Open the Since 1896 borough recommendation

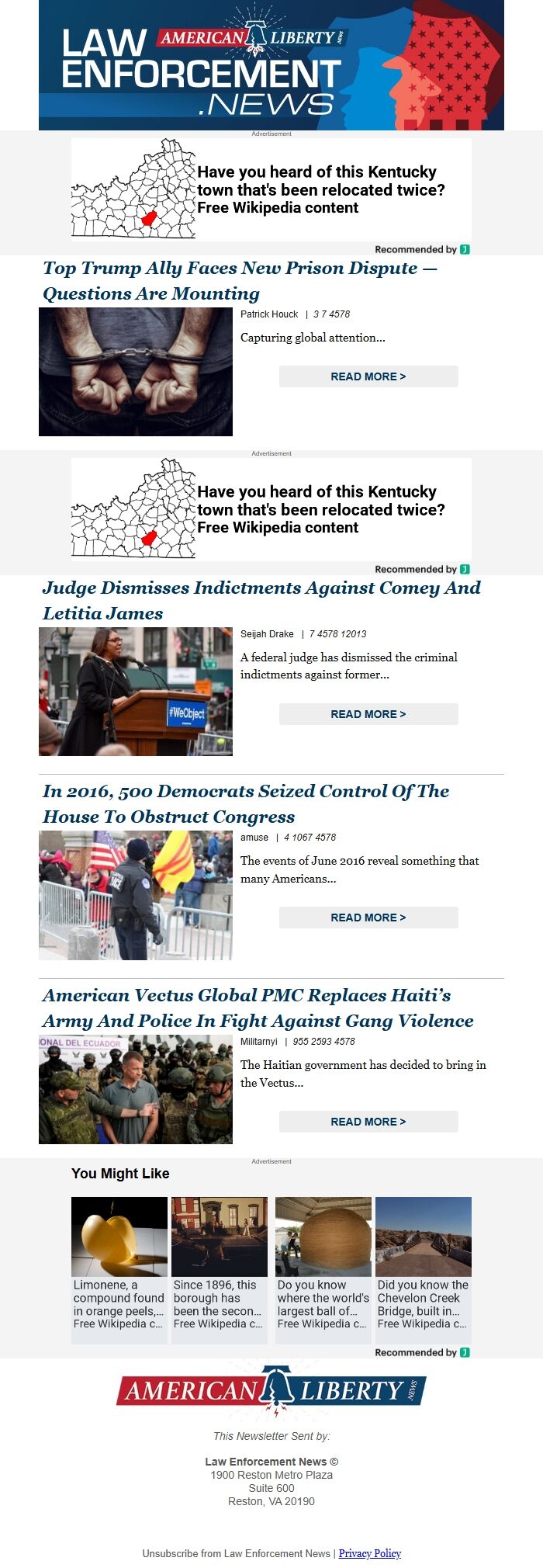pos(220,1264)
